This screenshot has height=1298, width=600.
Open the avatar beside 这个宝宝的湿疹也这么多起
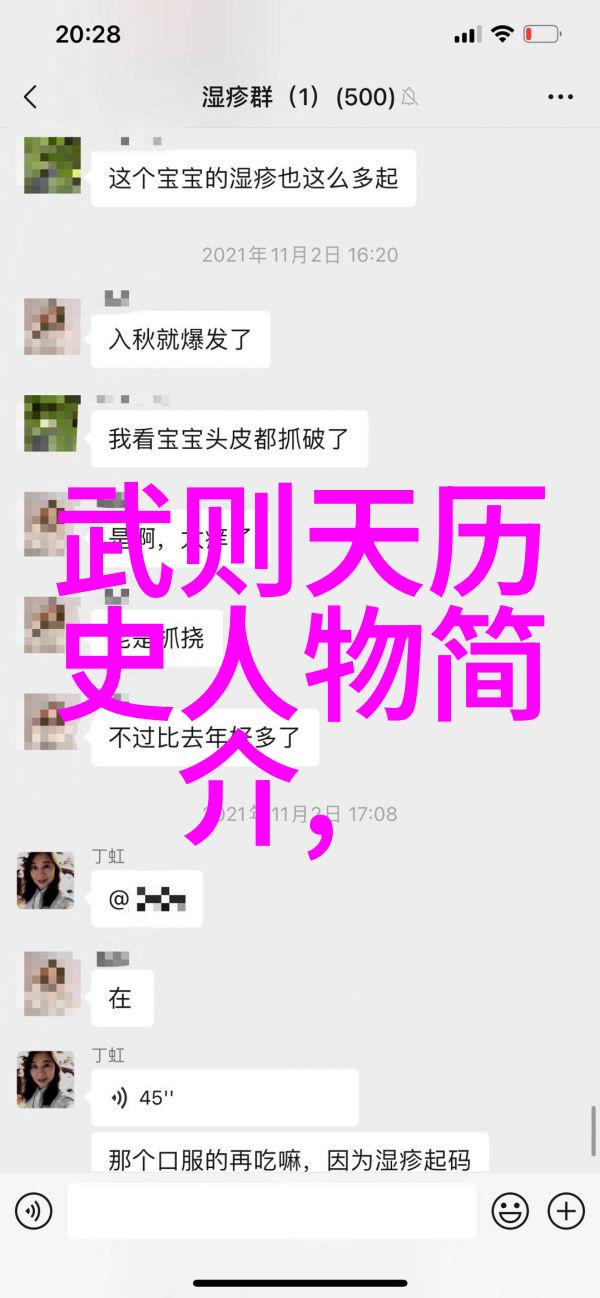tap(52, 165)
